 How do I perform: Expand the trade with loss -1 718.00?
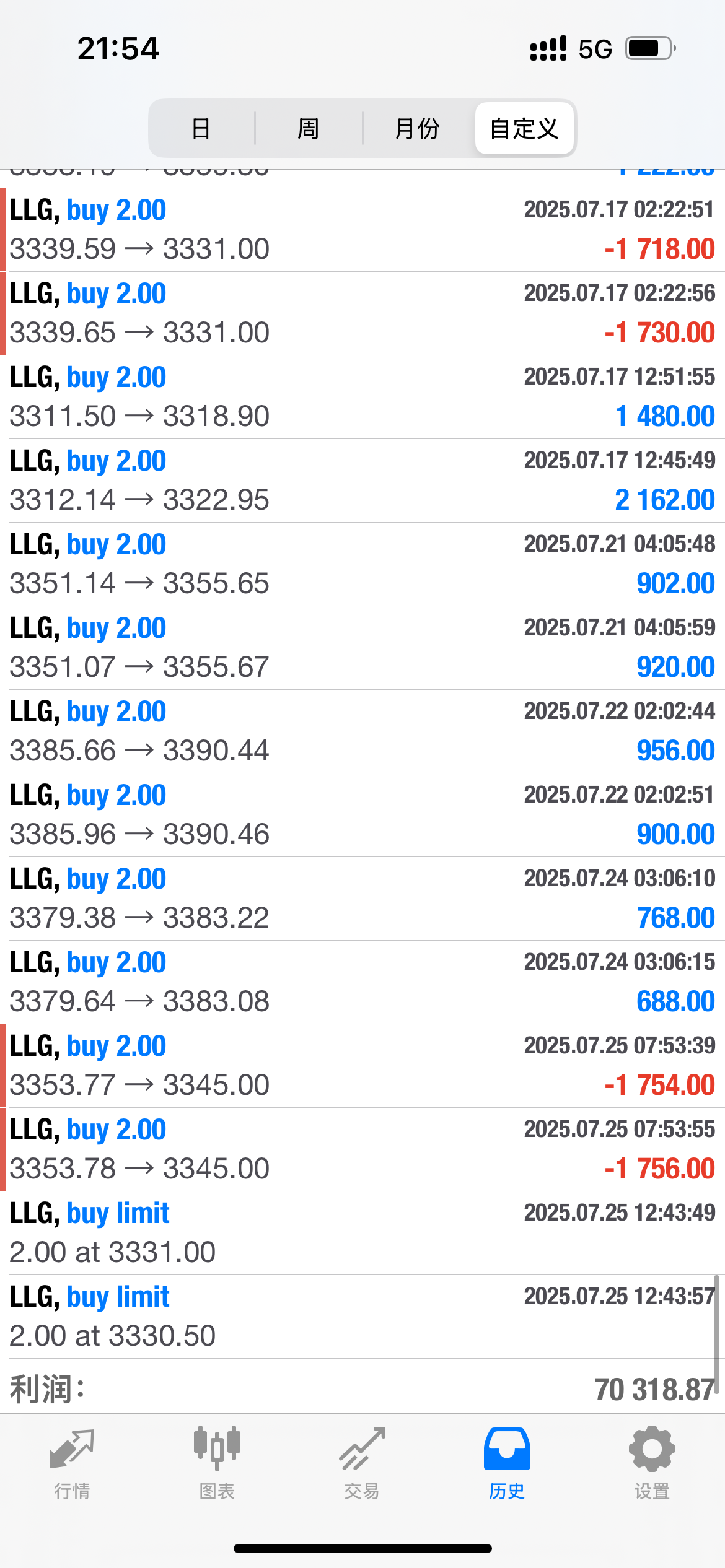coord(362,230)
